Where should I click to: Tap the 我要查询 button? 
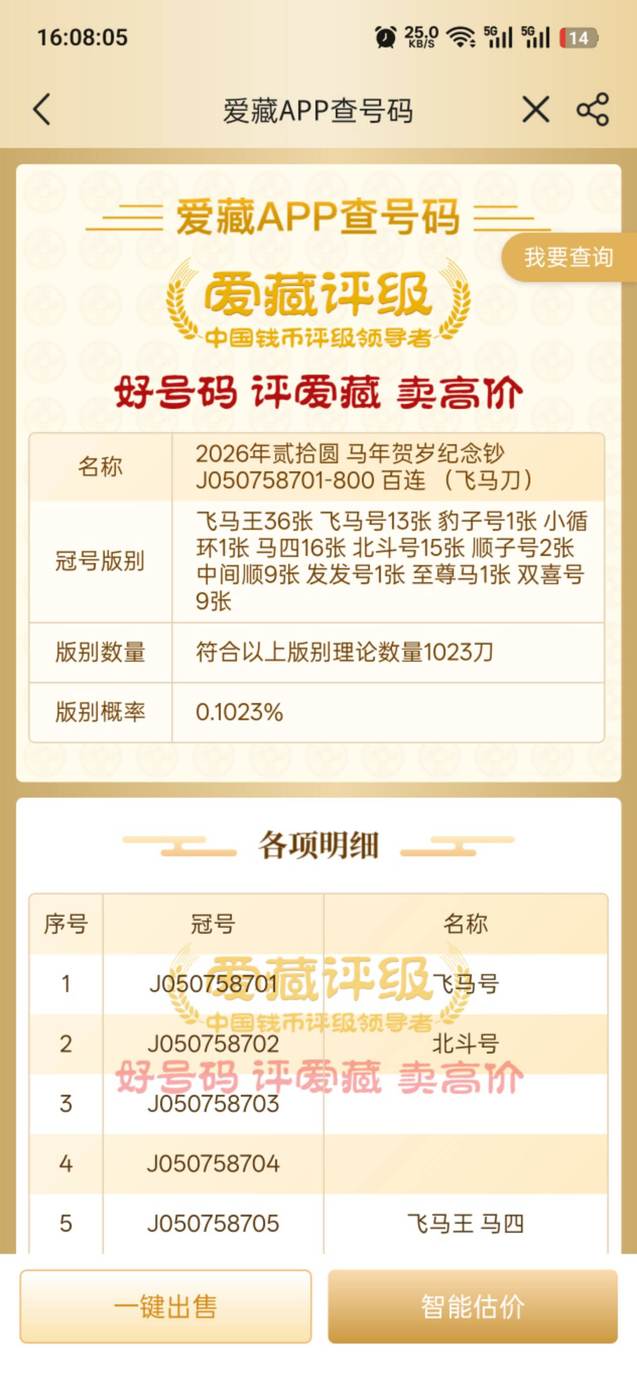coord(568,257)
